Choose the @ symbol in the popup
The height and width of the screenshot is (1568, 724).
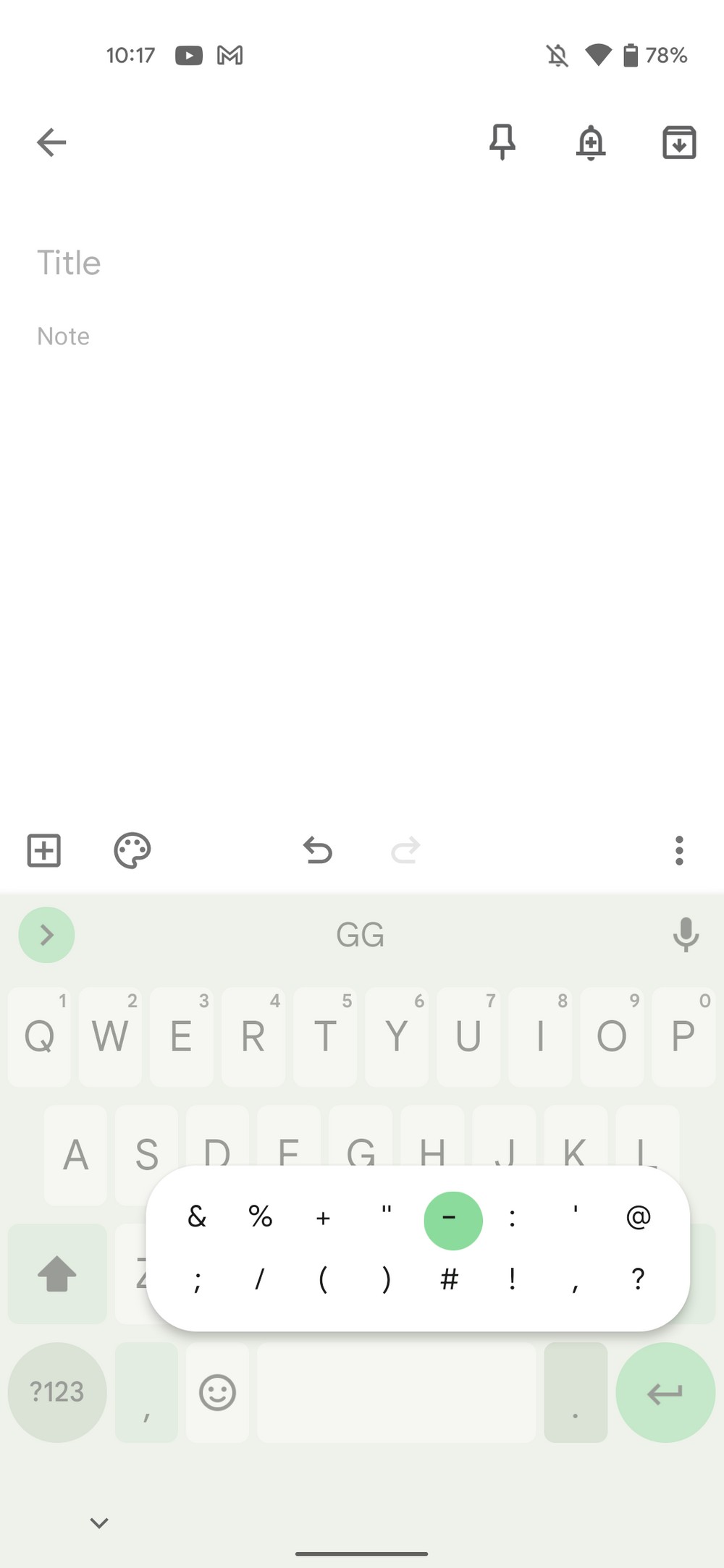click(638, 1217)
